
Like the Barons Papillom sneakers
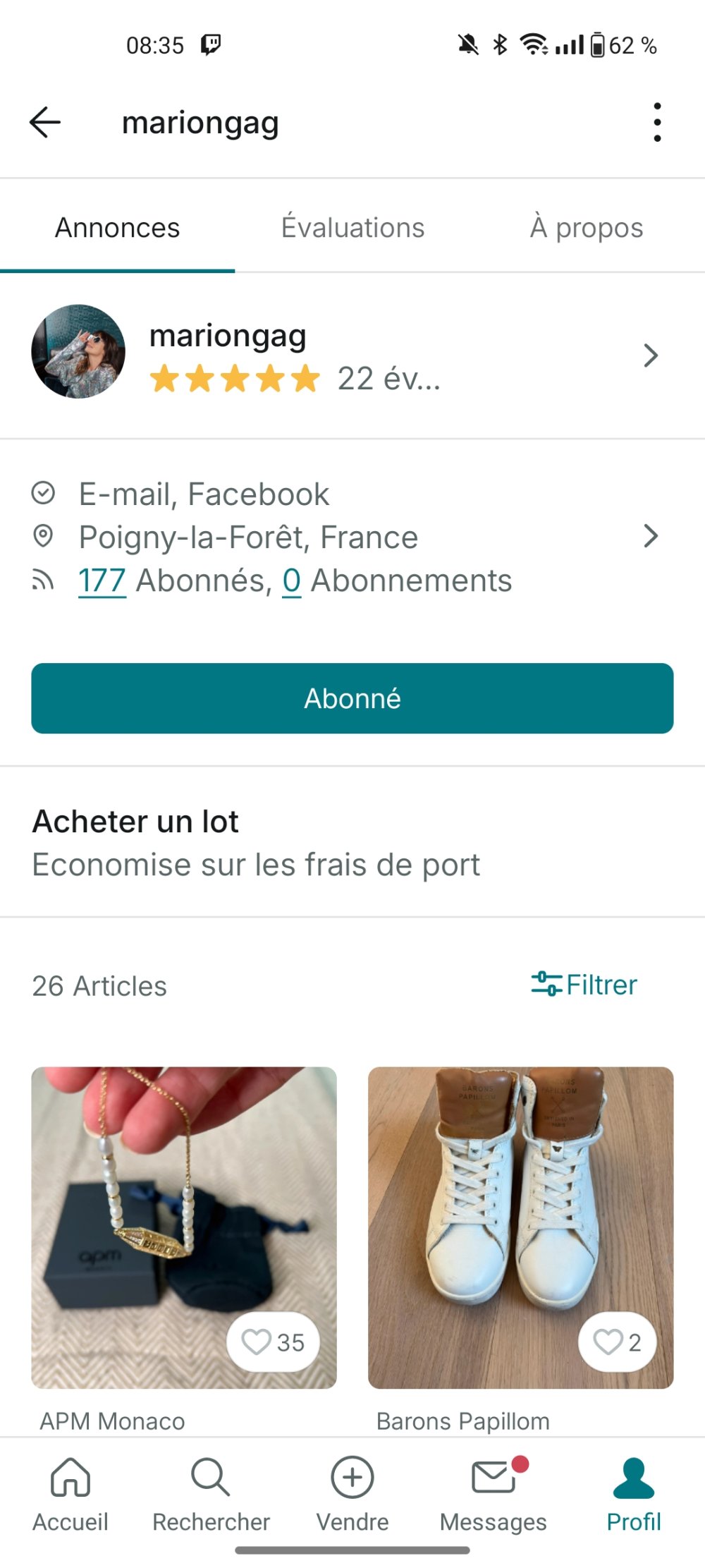pyautogui.click(x=617, y=1342)
